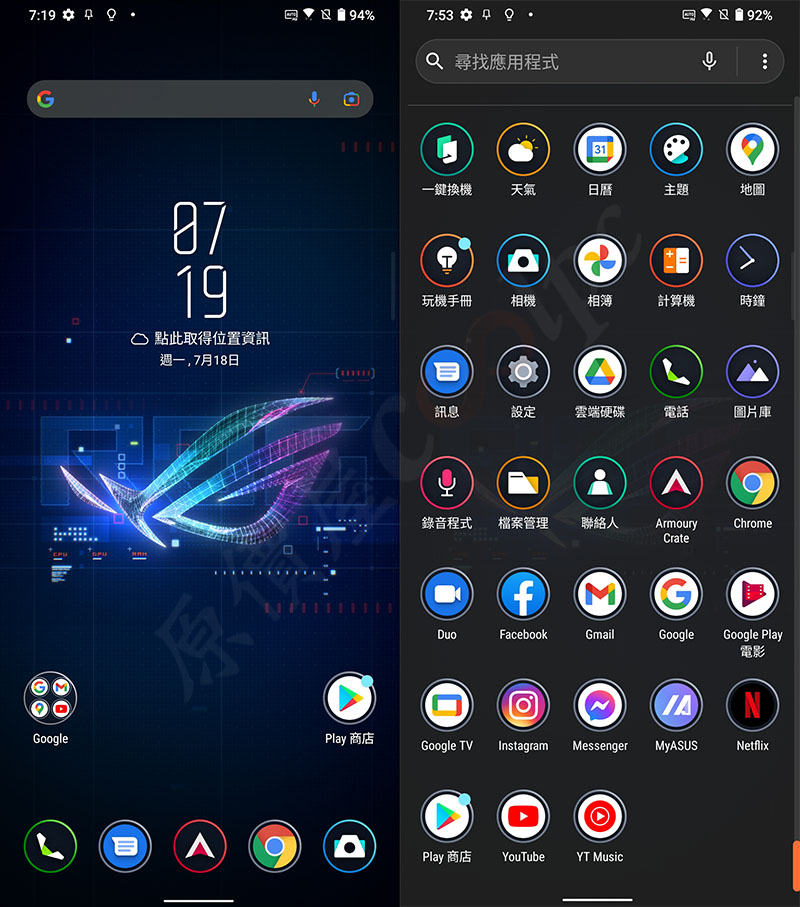Open 設定 settings
Viewport: 800px width, 907px height.
click(x=523, y=373)
